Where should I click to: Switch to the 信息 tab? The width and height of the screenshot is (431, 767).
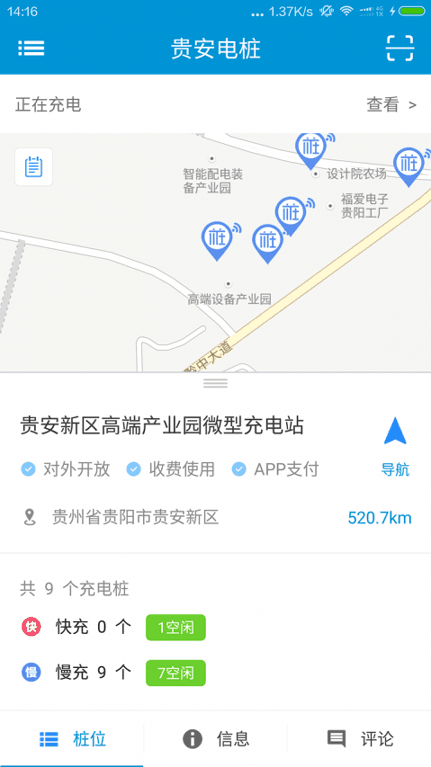click(x=215, y=739)
